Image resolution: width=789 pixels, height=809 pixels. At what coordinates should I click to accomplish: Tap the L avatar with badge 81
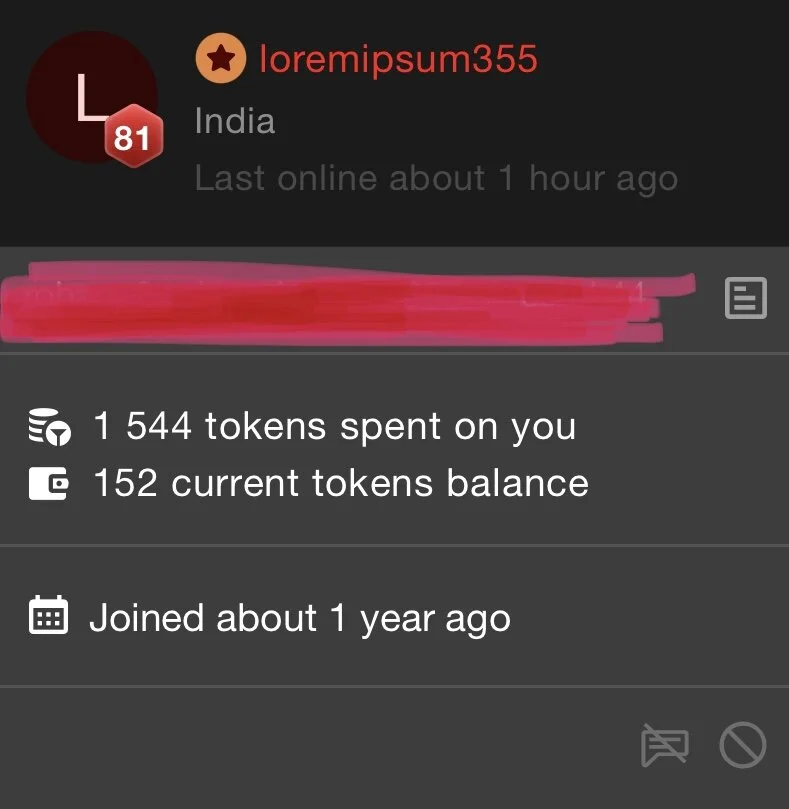(x=91, y=98)
